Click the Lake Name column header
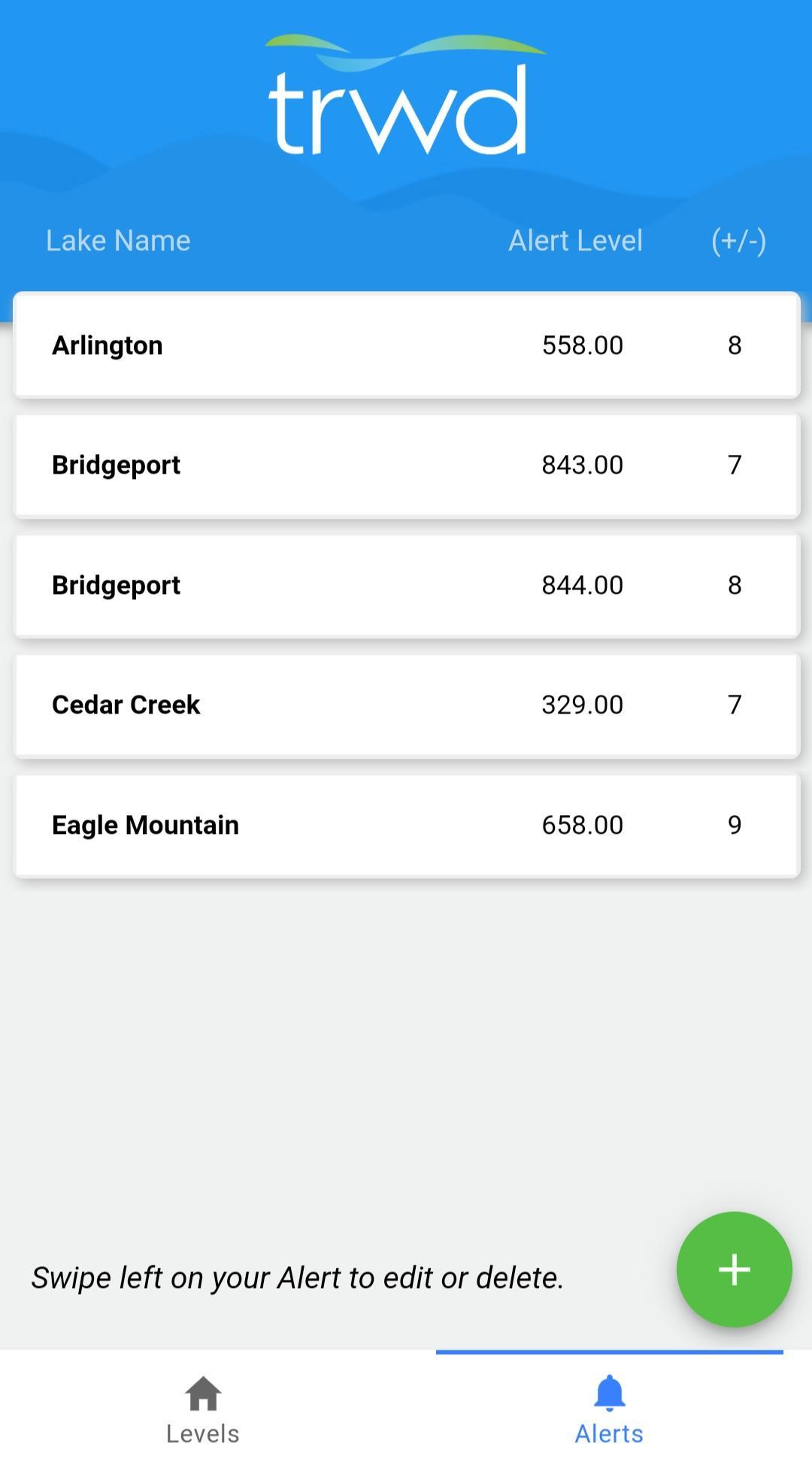 click(117, 240)
